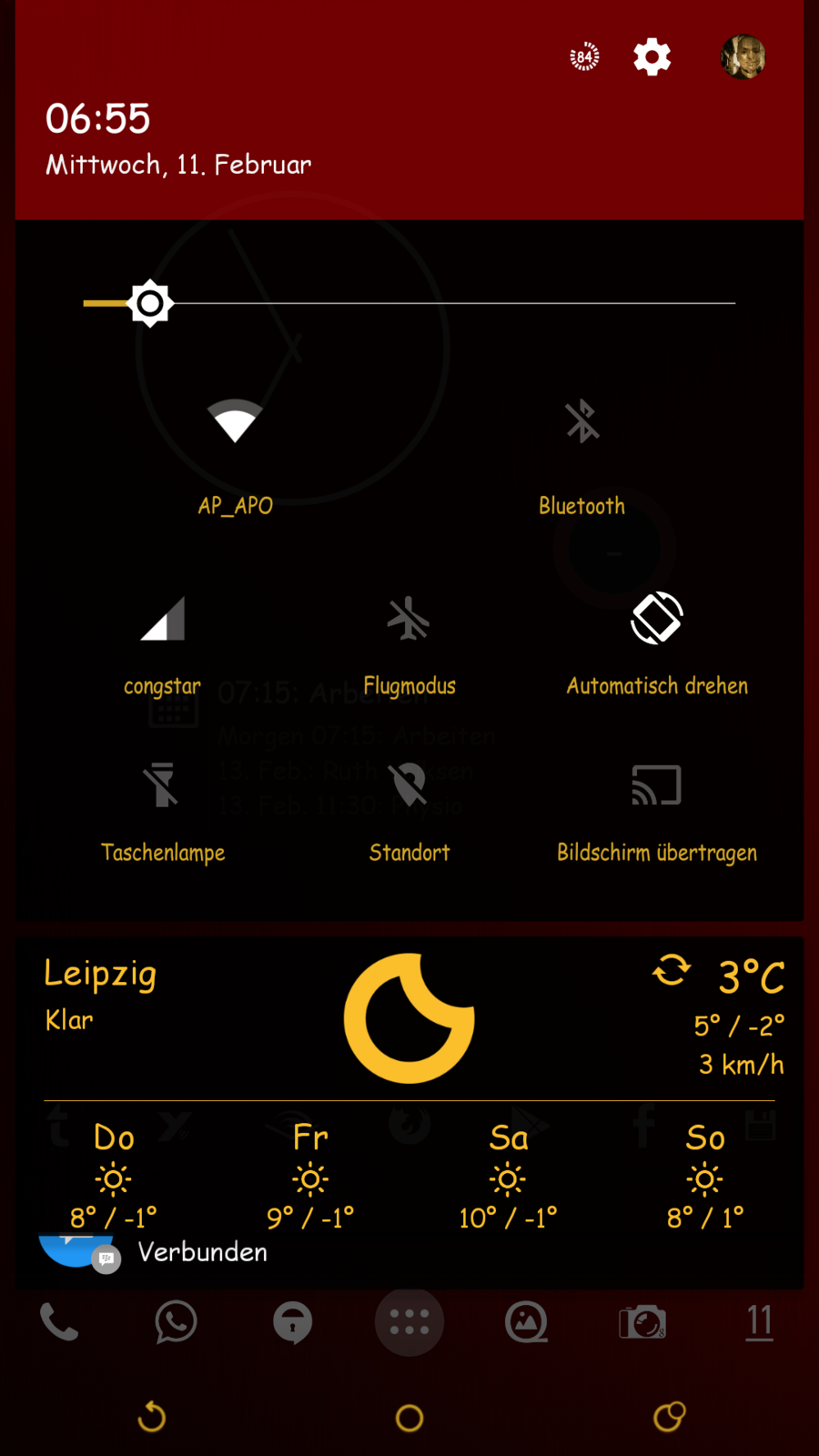The height and width of the screenshot is (1456, 819).
Task: Open congstar mobile data tile
Action: 163,621
